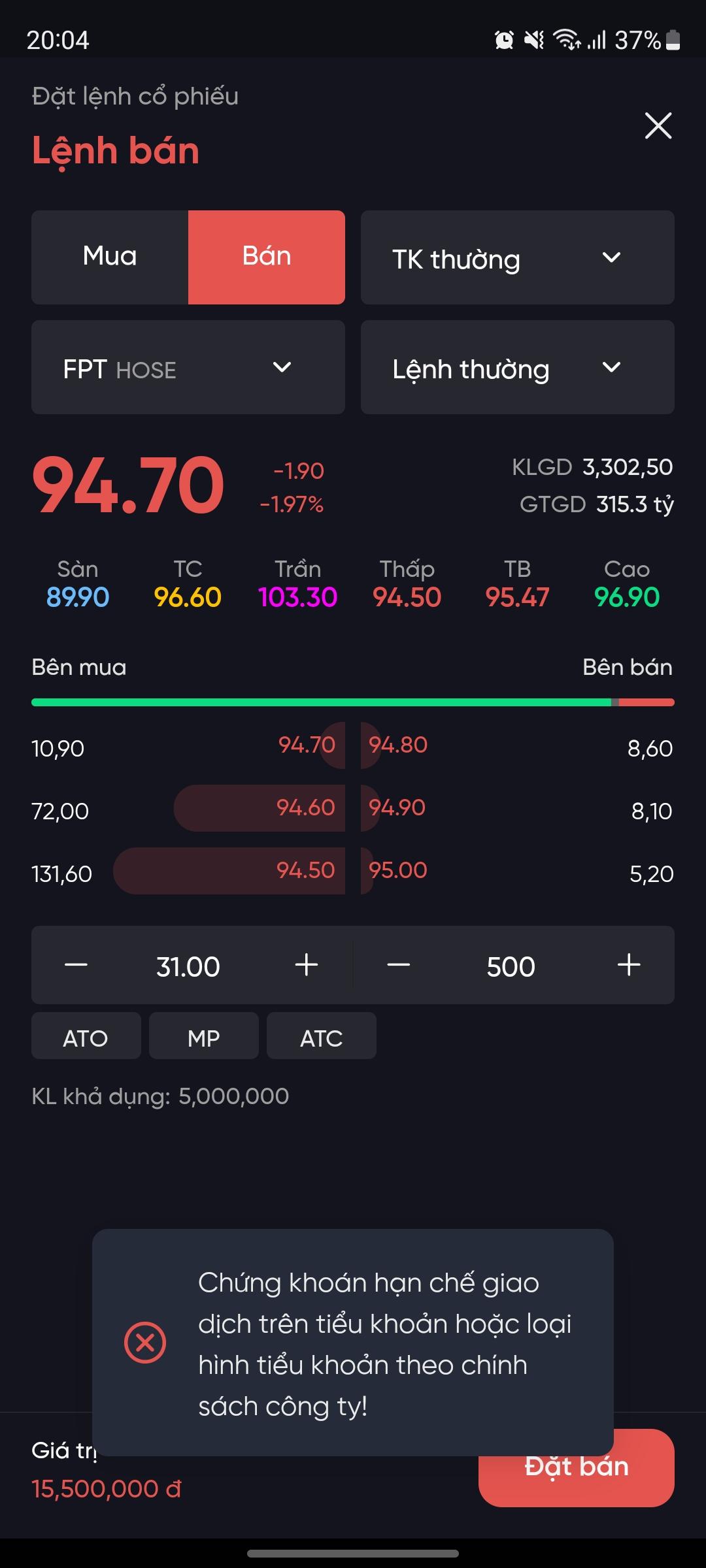Screen dimensions: 706x1568
Task: Select ATO price type
Action: pyautogui.click(x=86, y=1036)
